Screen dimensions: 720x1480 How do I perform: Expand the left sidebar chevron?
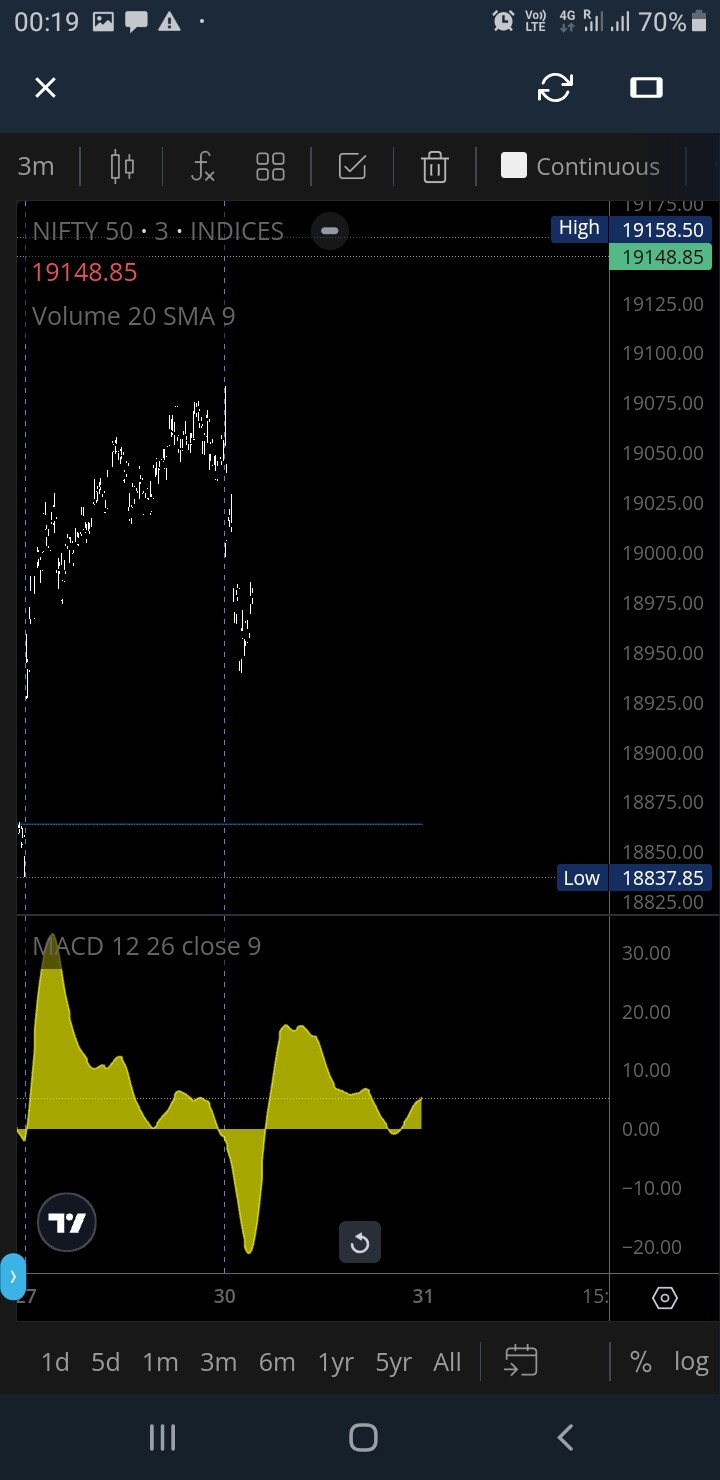point(13,1276)
